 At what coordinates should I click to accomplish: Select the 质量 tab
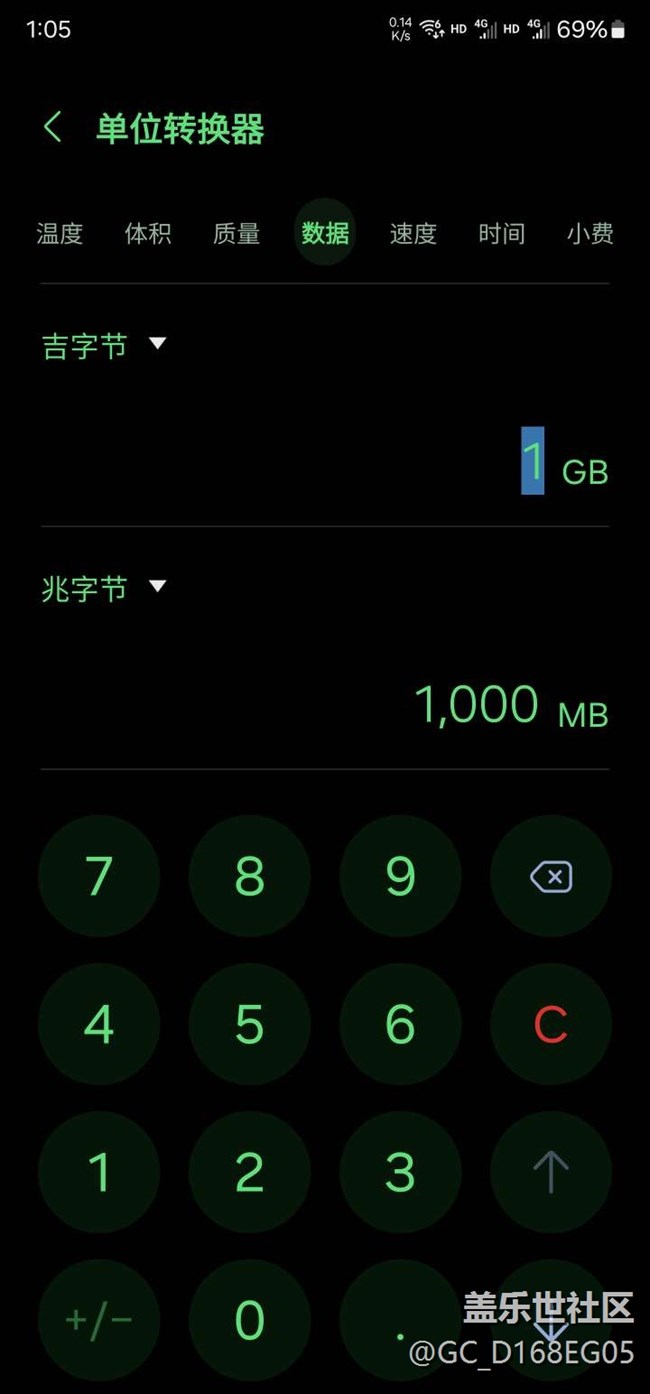pyautogui.click(x=237, y=234)
